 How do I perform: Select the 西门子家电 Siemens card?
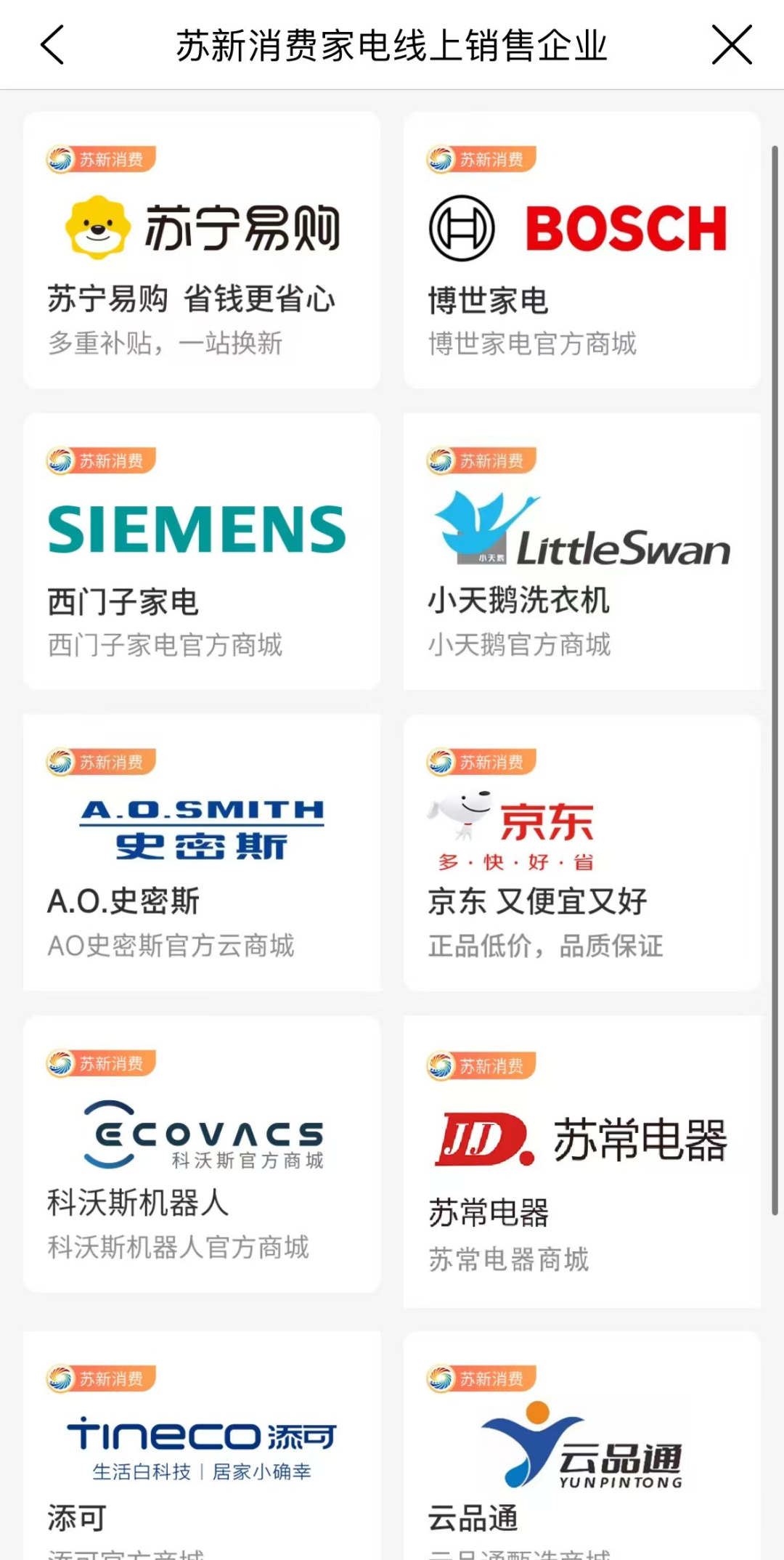[x=202, y=552]
